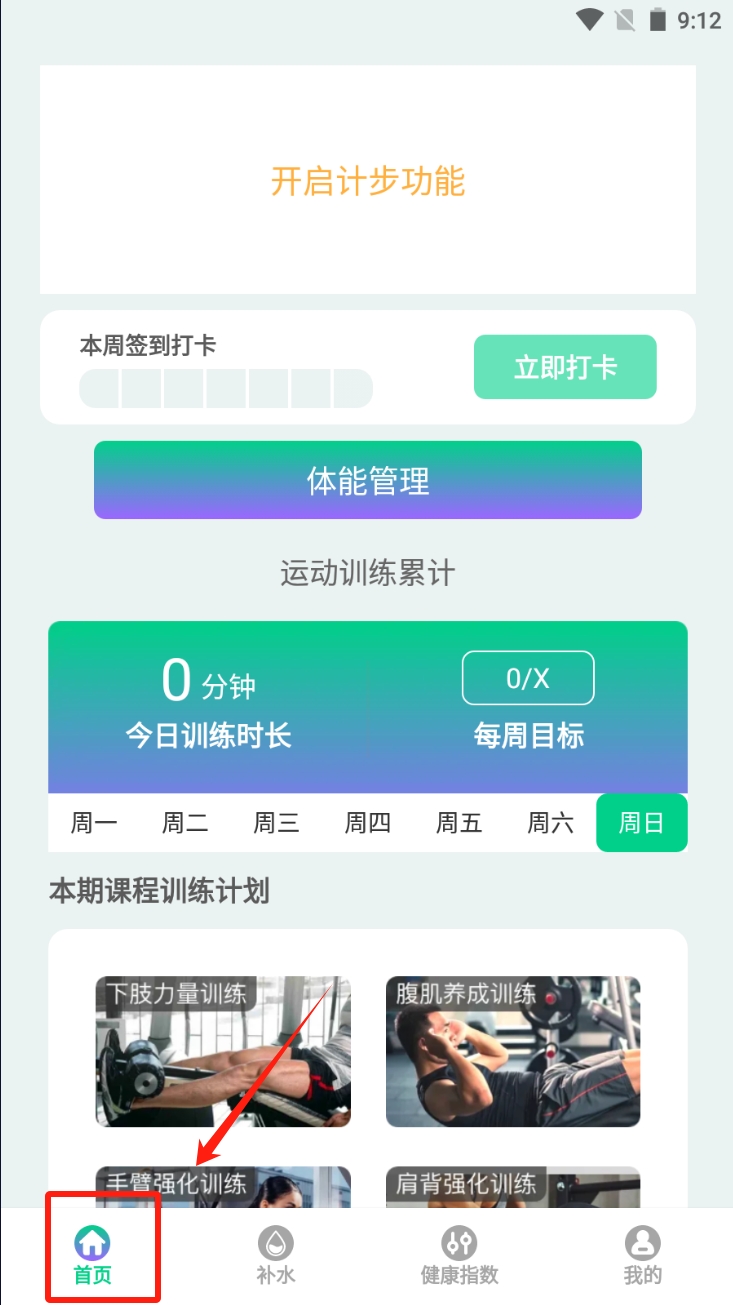The image size is (733, 1305).
Task: Open the 腹肌养成训练 course
Action: [x=513, y=1052]
